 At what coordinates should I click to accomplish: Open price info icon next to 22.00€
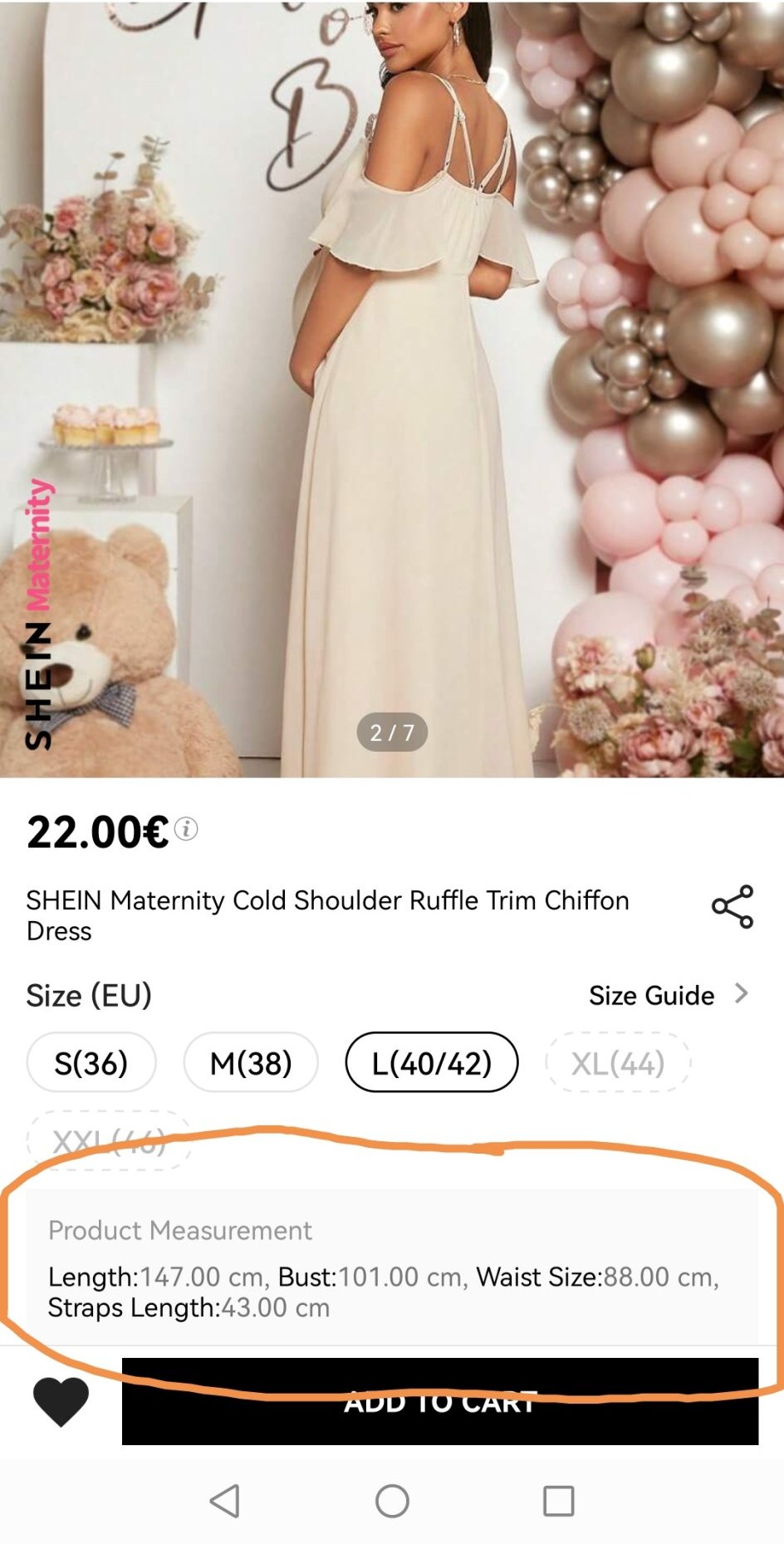tap(187, 829)
